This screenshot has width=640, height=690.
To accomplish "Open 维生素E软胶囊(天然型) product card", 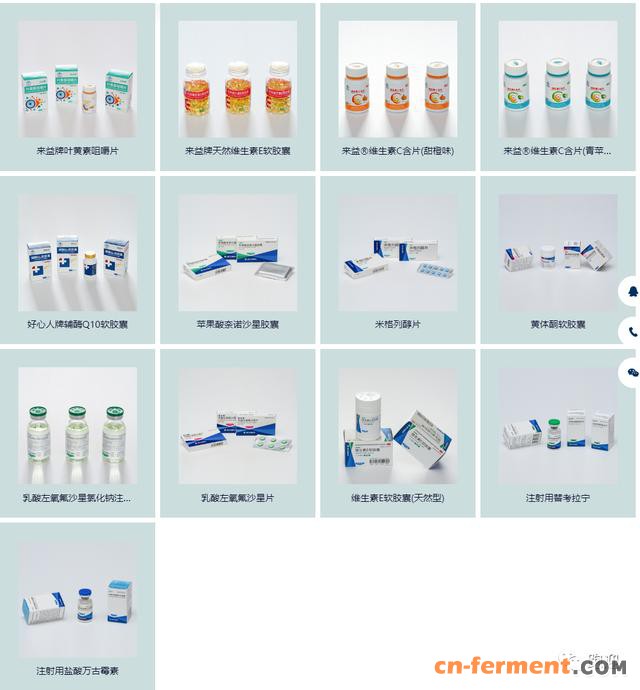I will click(x=398, y=431).
